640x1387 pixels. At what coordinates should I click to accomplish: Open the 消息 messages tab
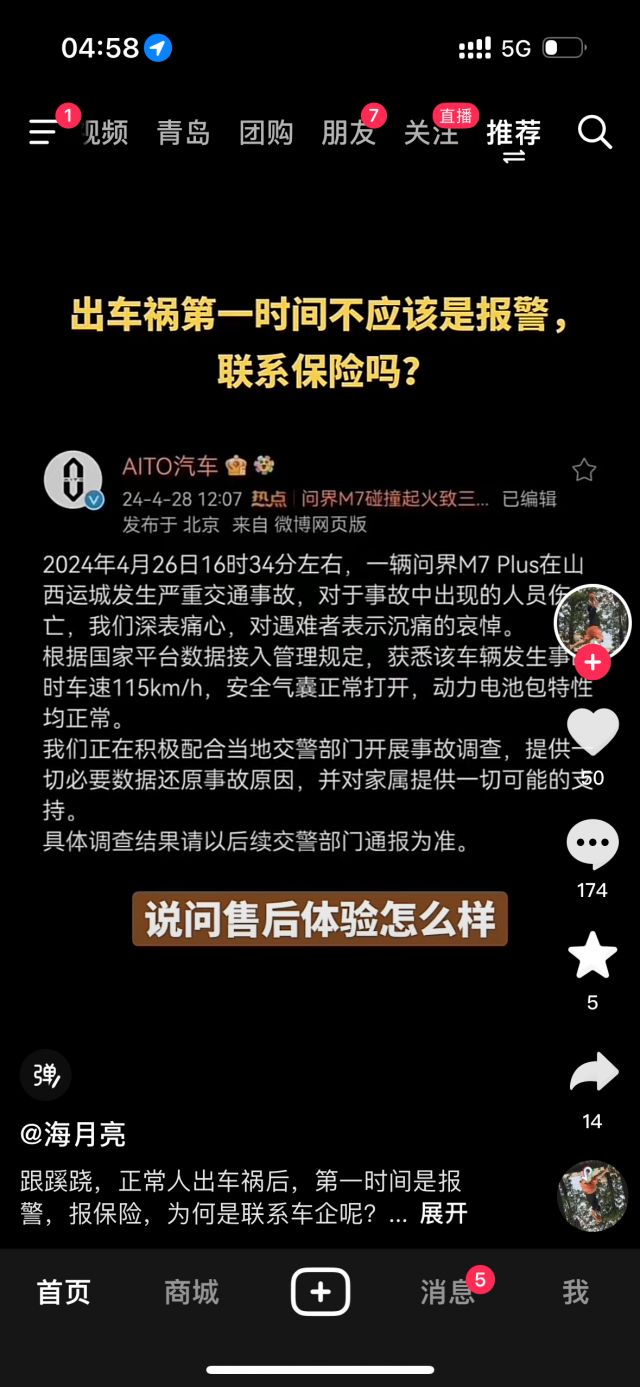pyautogui.click(x=447, y=1292)
